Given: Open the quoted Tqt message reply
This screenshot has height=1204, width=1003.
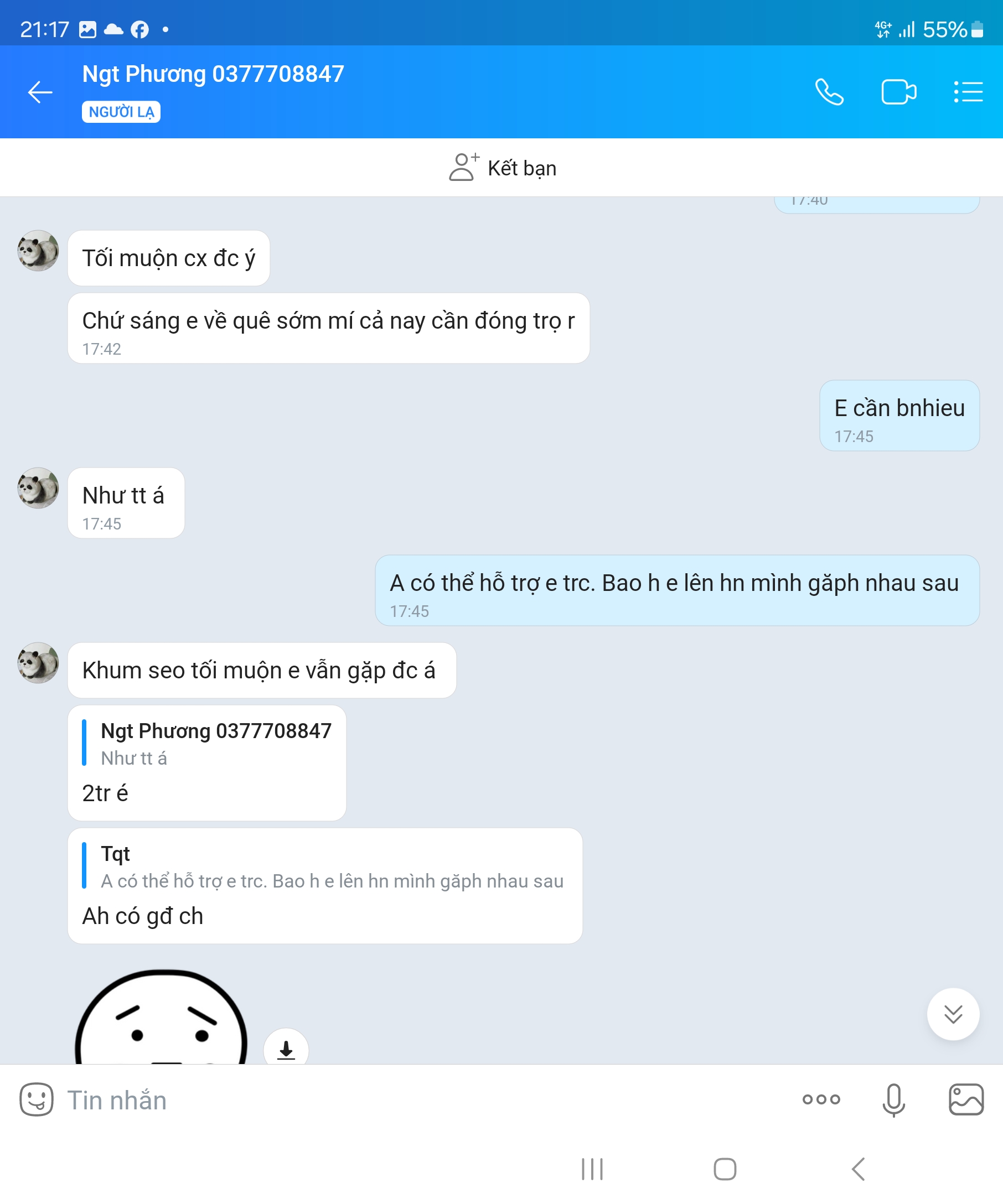Looking at the screenshot, I should point(324,866).
